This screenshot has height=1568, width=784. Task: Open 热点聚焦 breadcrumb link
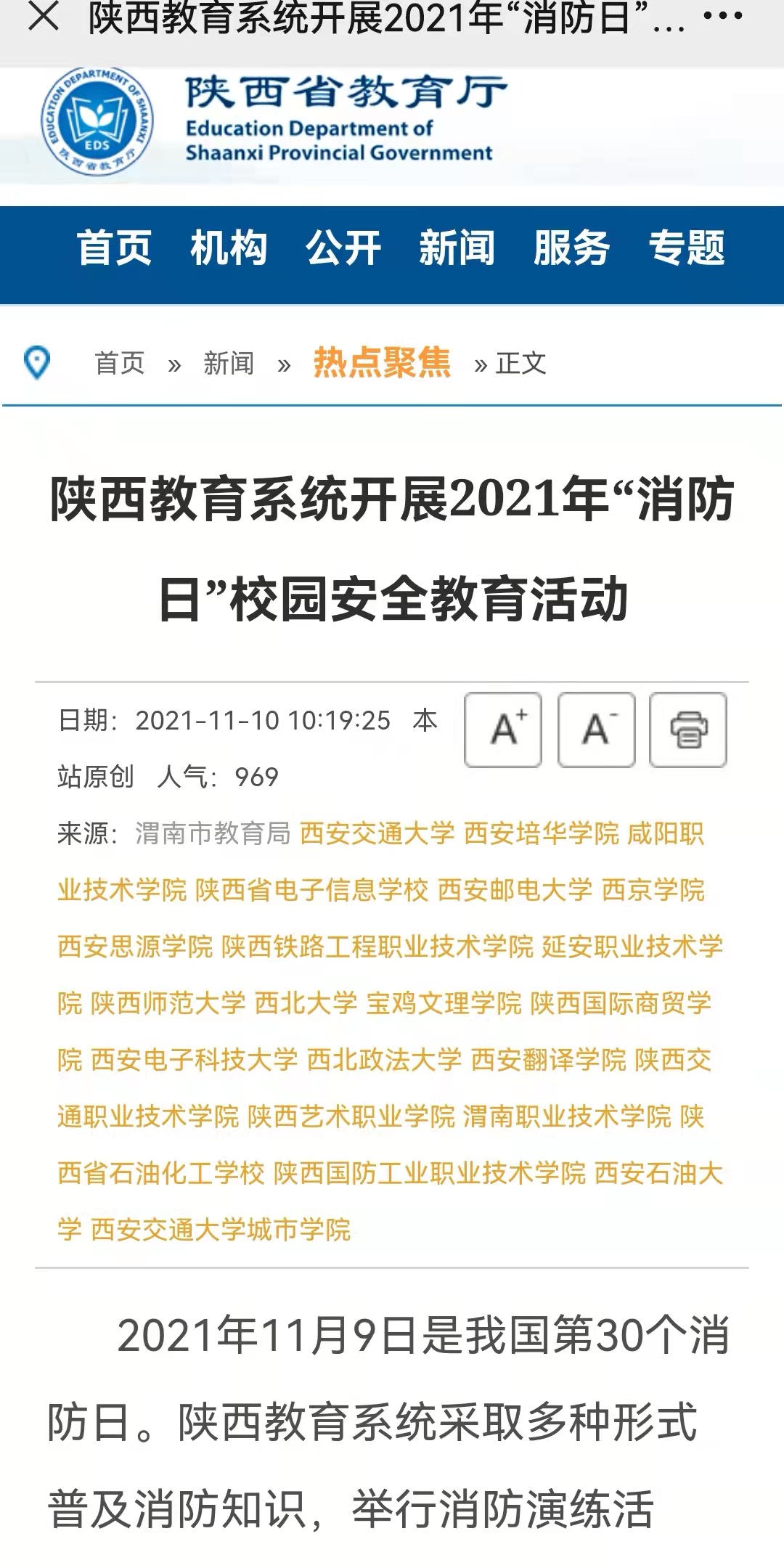point(382,362)
